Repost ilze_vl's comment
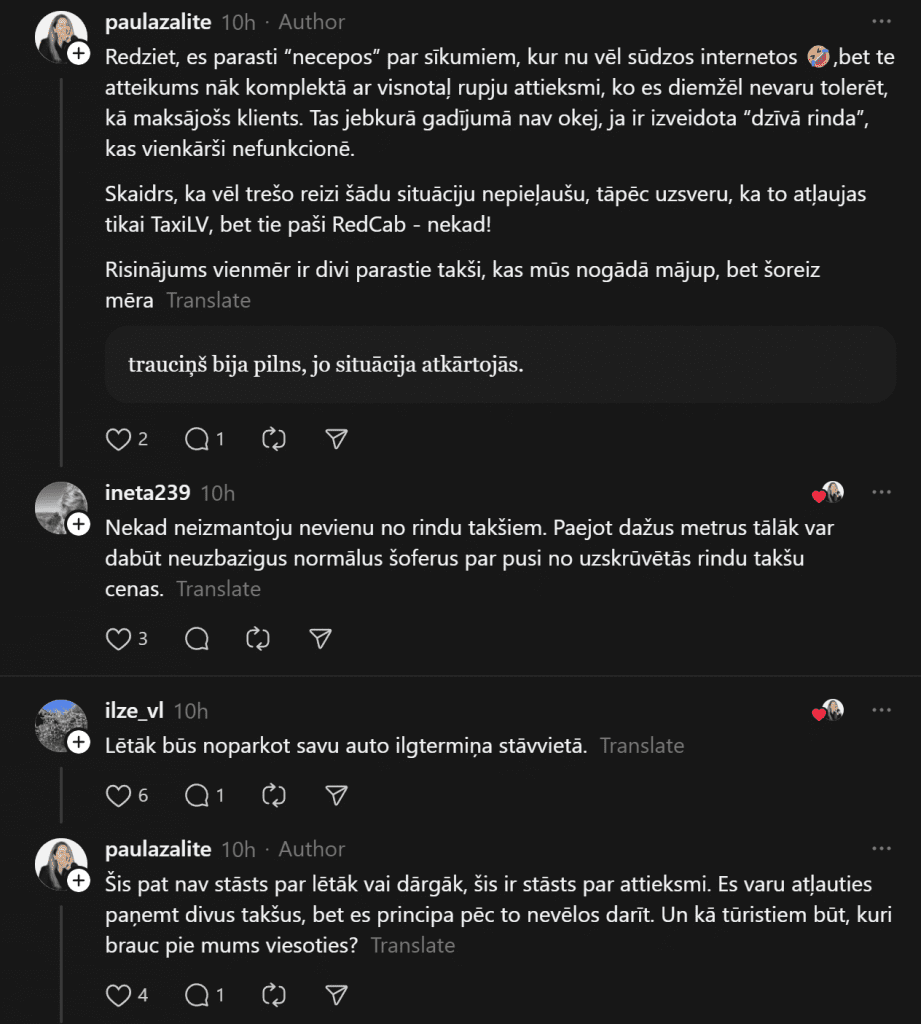The image size is (921, 1024). (x=273, y=795)
